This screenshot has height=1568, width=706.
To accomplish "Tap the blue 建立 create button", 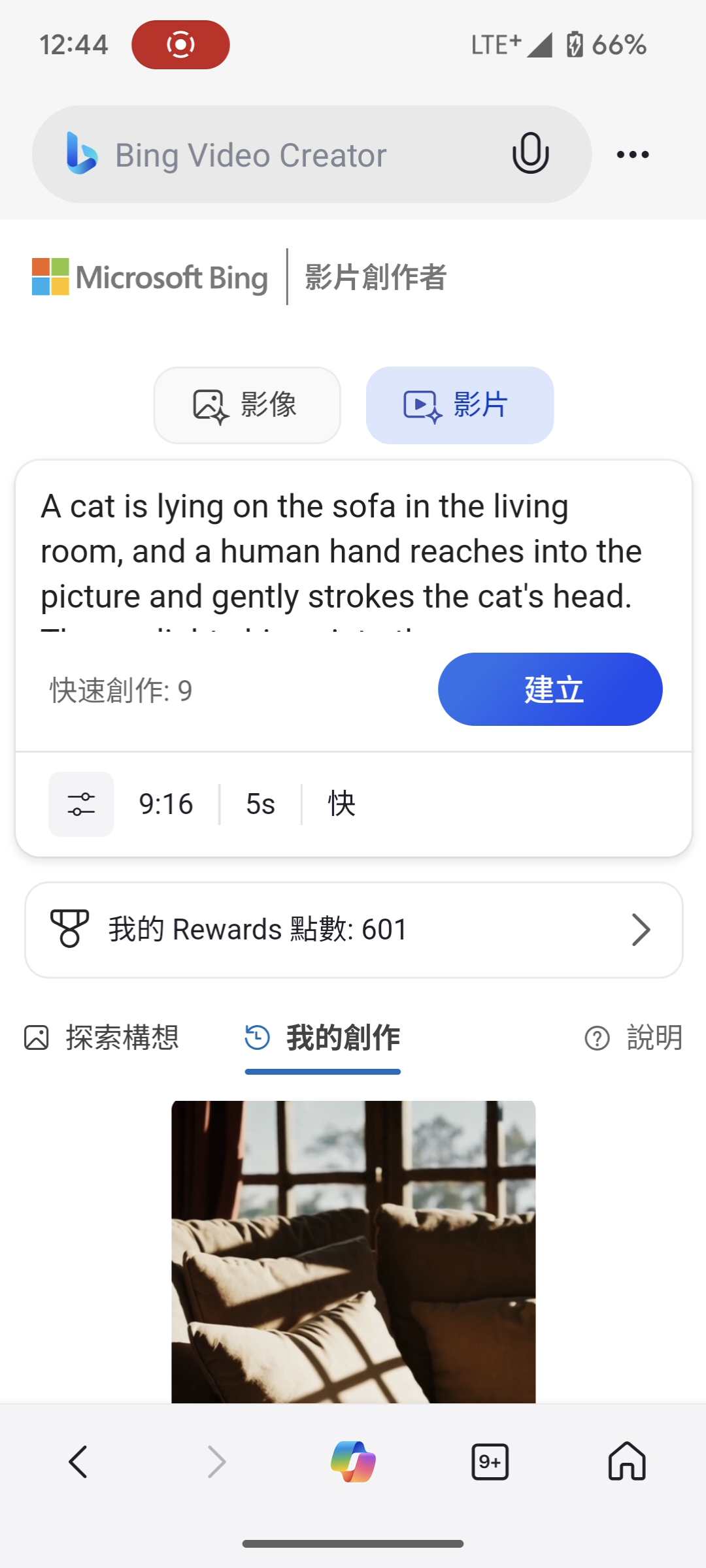I will (550, 689).
